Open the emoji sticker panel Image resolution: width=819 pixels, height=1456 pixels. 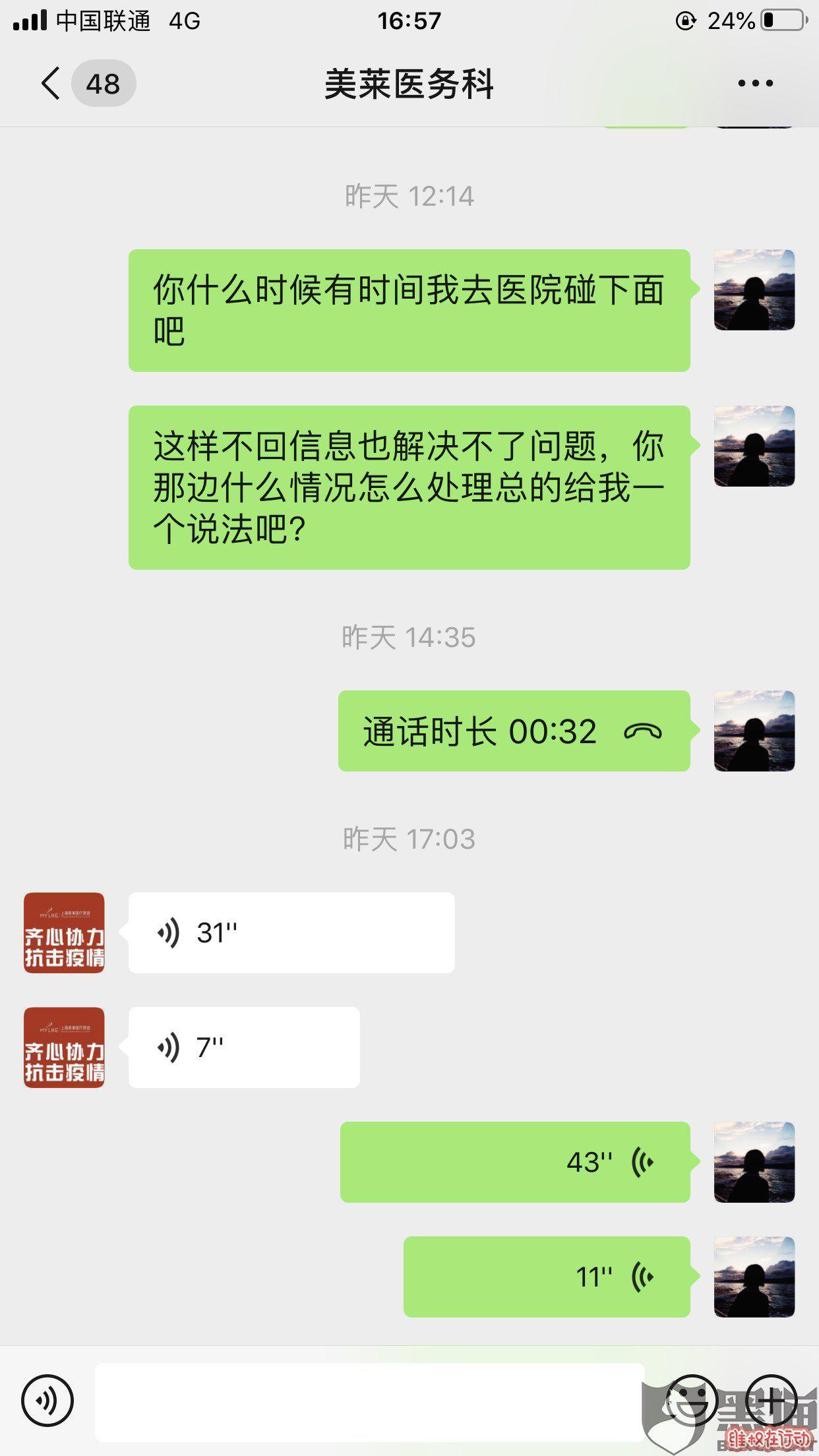tap(691, 1401)
